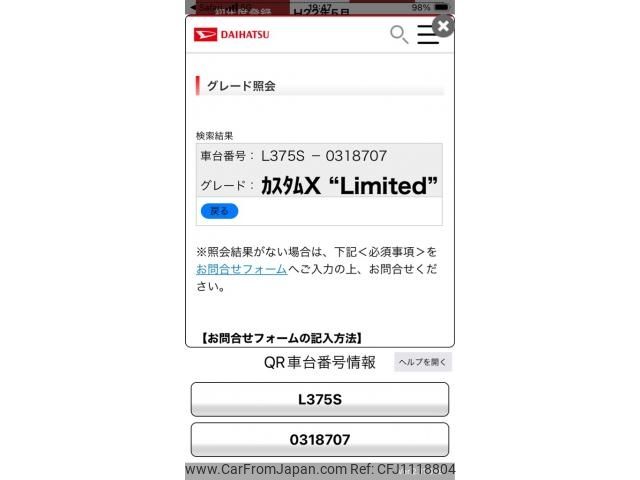Image resolution: width=640 pixels, height=480 pixels.
Task: Open the hamburger menu
Action: click(427, 35)
